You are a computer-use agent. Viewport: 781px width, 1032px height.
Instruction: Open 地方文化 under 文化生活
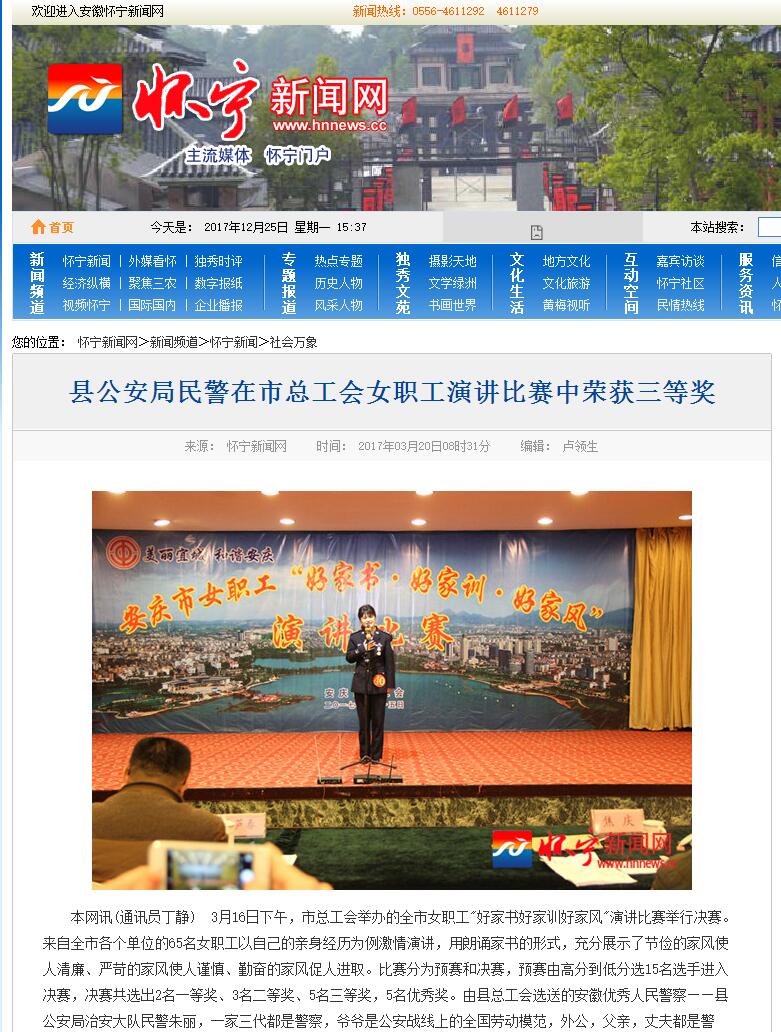(566, 261)
